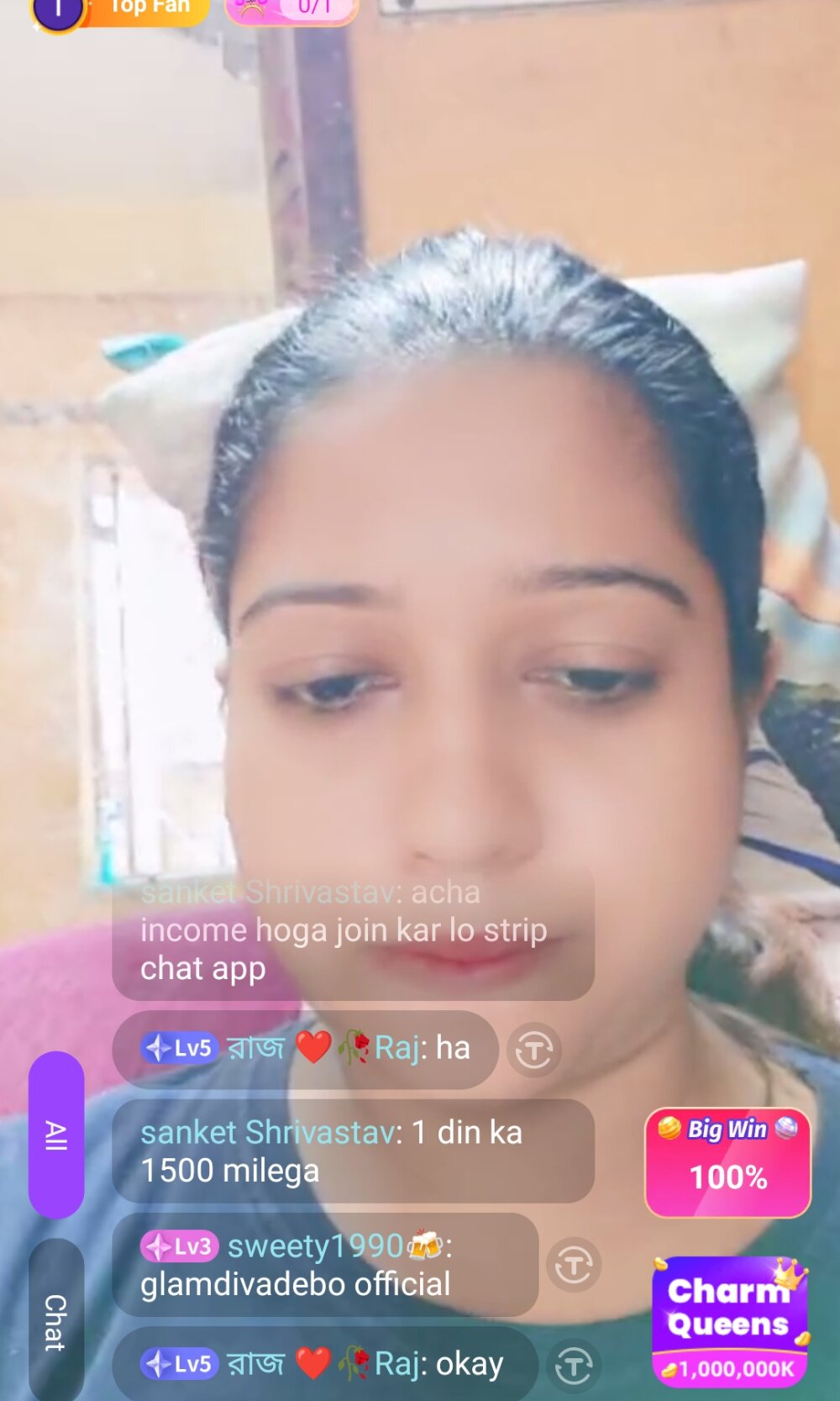Switch to the Chat tab

coord(56,1321)
